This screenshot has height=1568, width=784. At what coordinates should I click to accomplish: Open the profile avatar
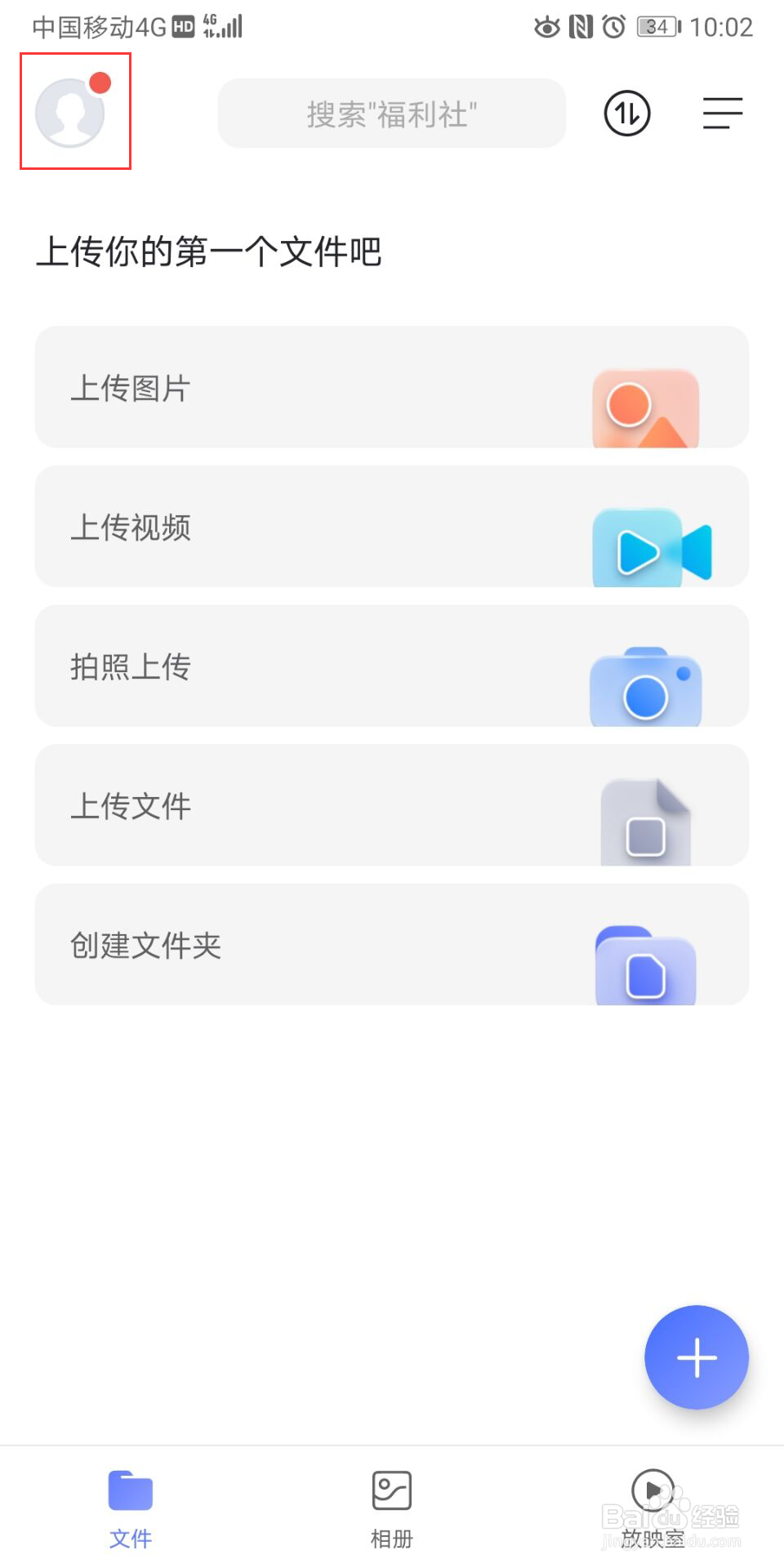point(71,113)
